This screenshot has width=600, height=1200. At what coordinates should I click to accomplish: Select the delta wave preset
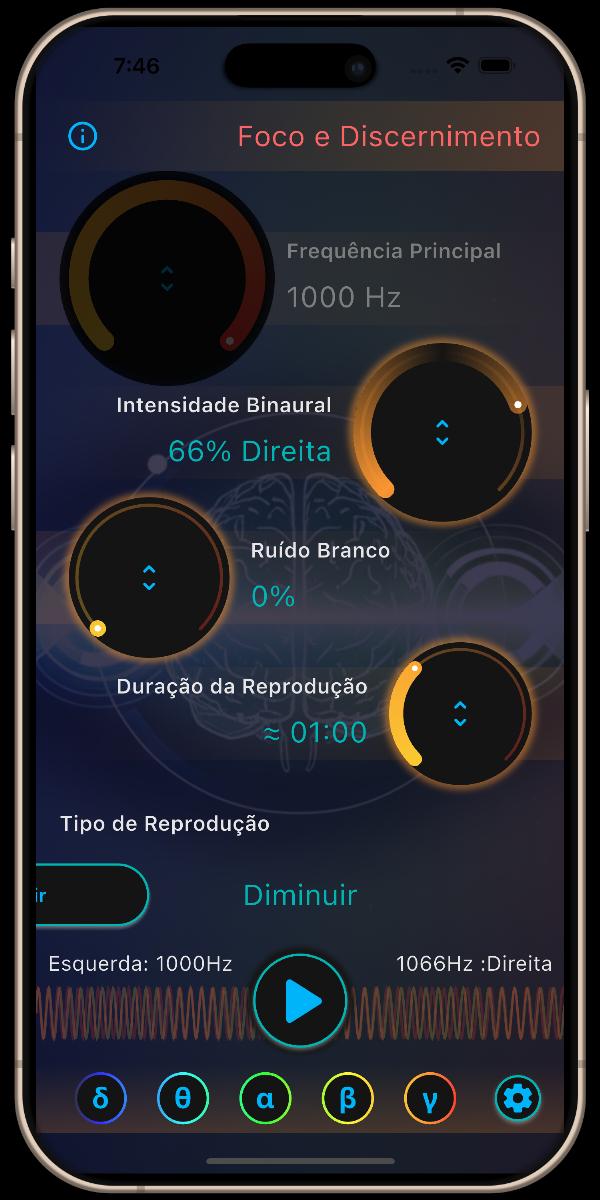tap(101, 1099)
